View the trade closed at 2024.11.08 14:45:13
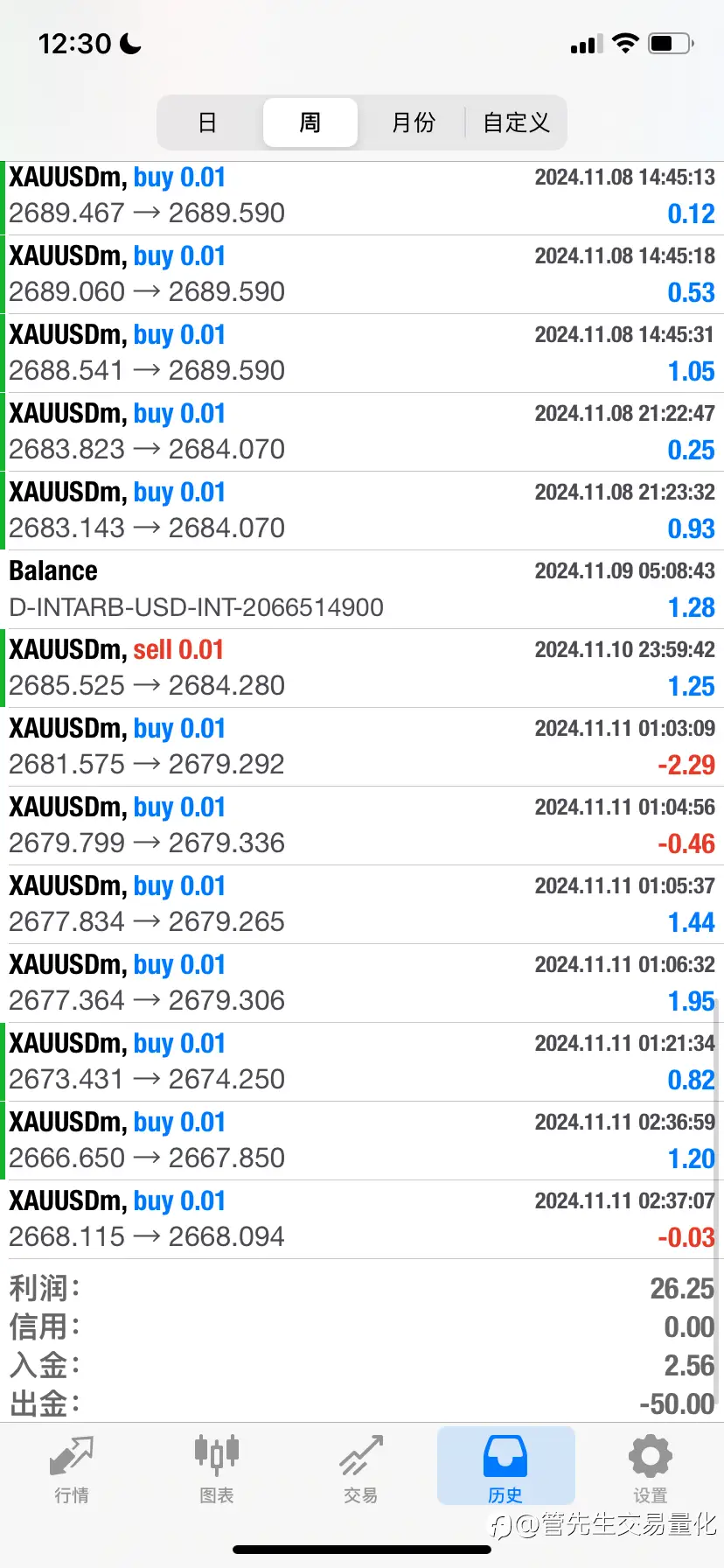This screenshot has height=1568, width=724. coord(362,195)
